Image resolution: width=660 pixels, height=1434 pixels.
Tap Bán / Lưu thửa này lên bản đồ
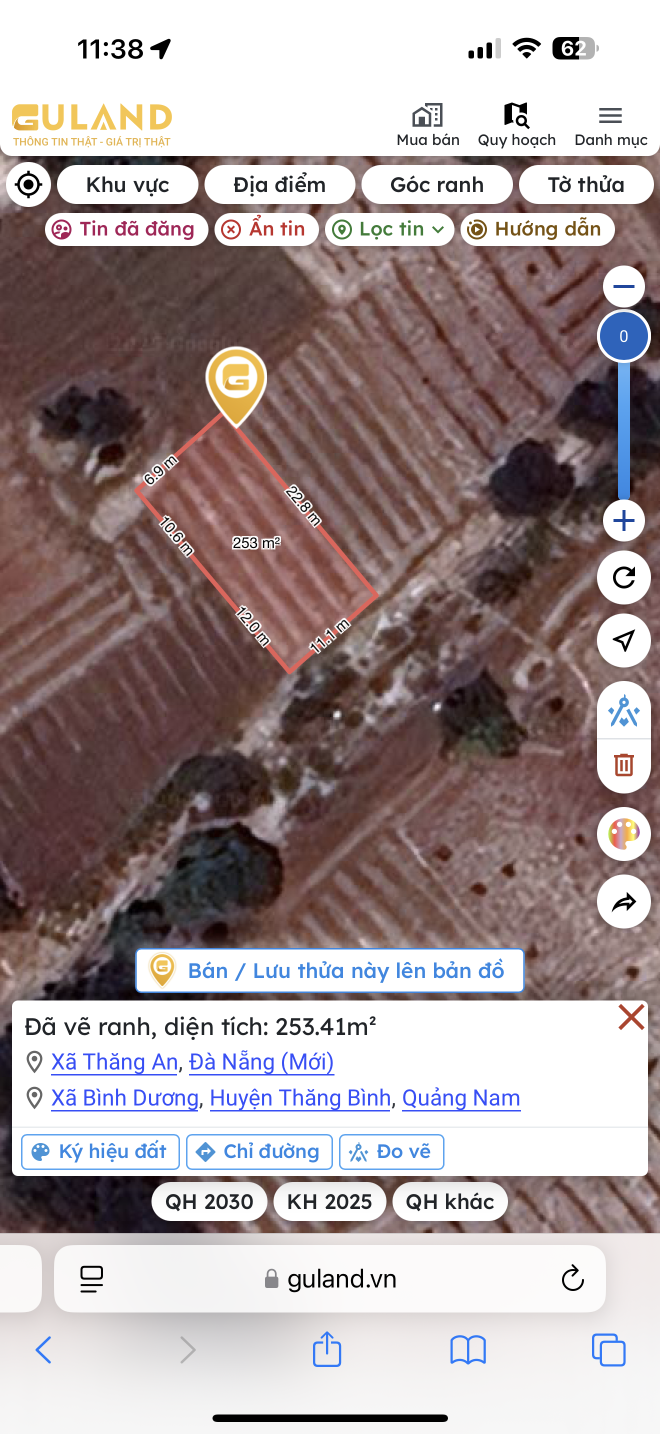(x=329, y=970)
